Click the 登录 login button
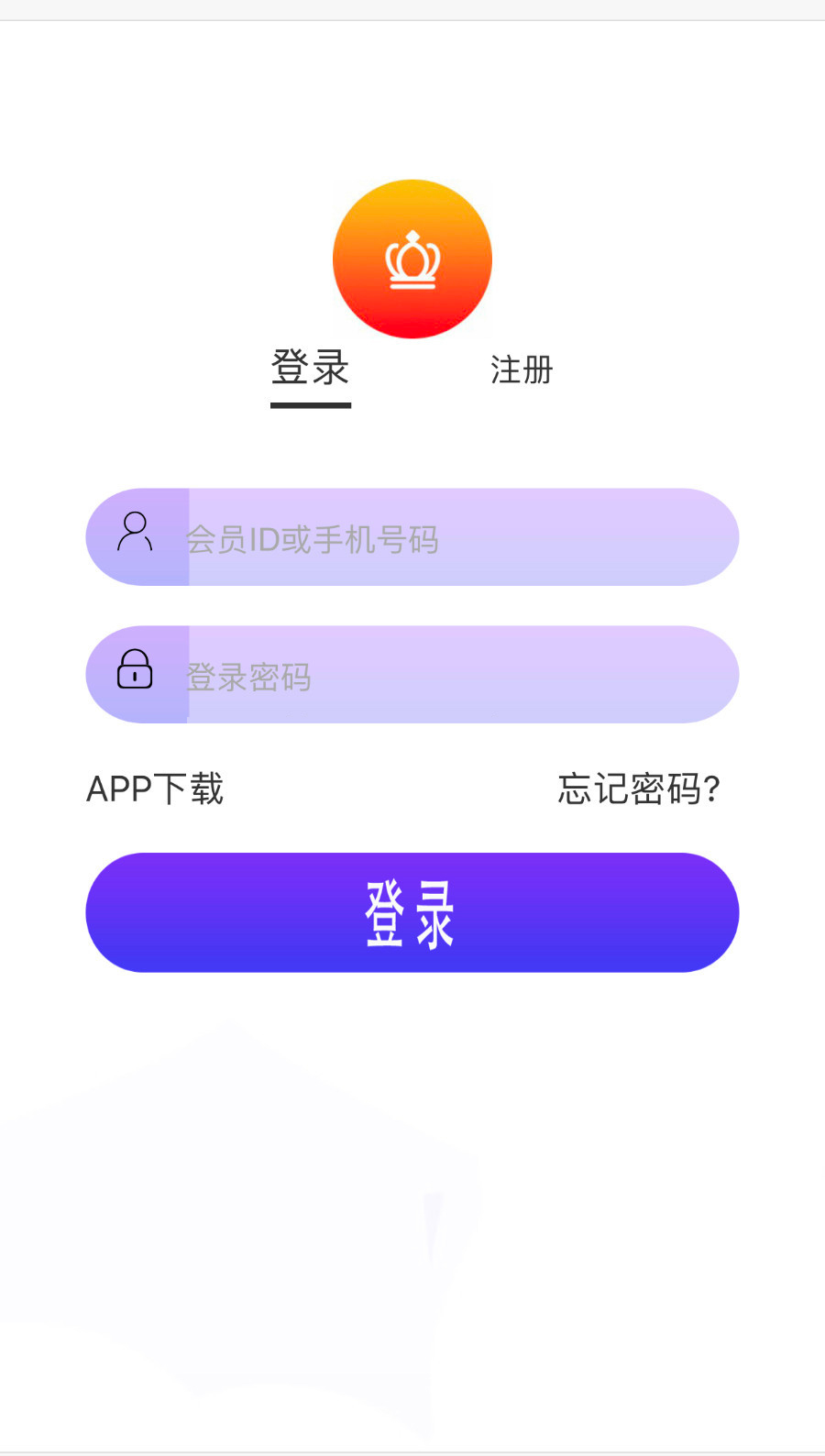The width and height of the screenshot is (825, 1456). click(x=412, y=912)
